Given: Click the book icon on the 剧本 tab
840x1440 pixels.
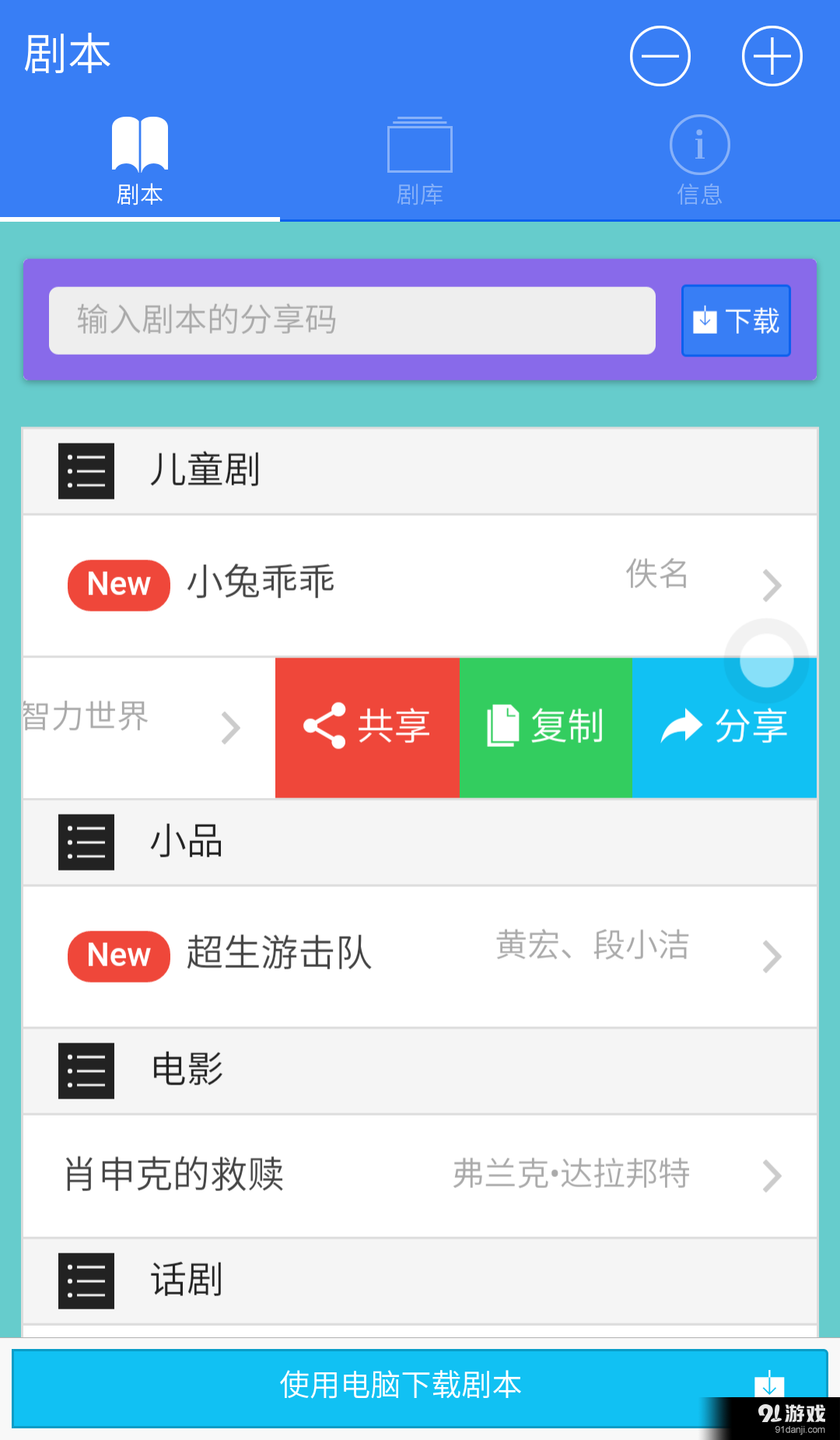Looking at the screenshot, I should [140, 144].
